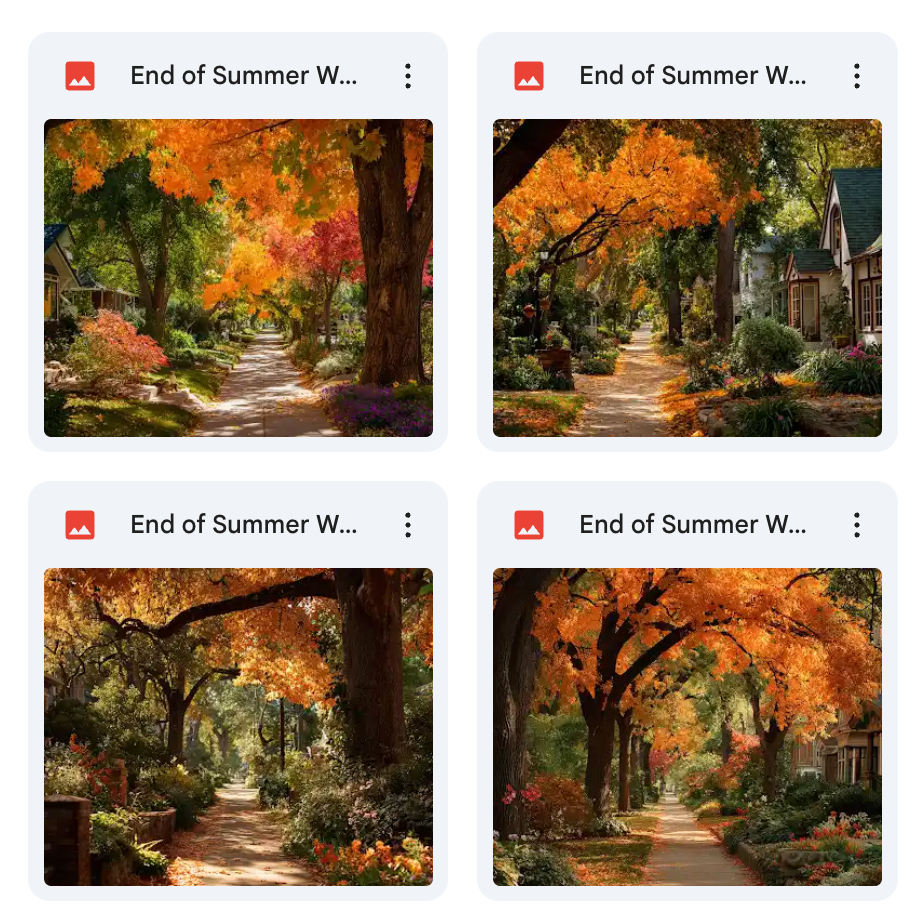The width and height of the screenshot is (914, 914).
Task: Open the image showing green-roofed cottage houses
Action: (687, 278)
